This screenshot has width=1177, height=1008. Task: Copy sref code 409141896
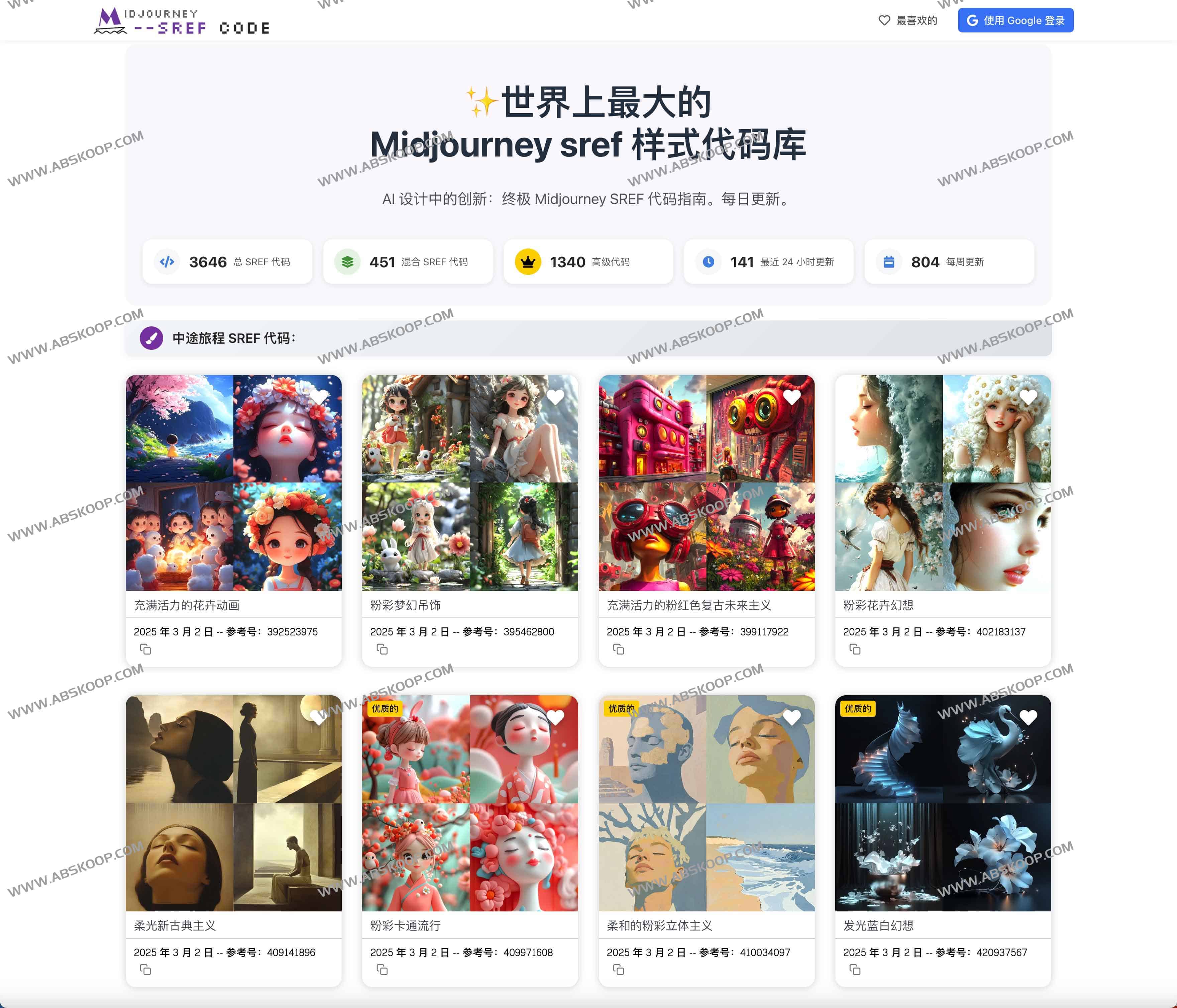[x=145, y=969]
